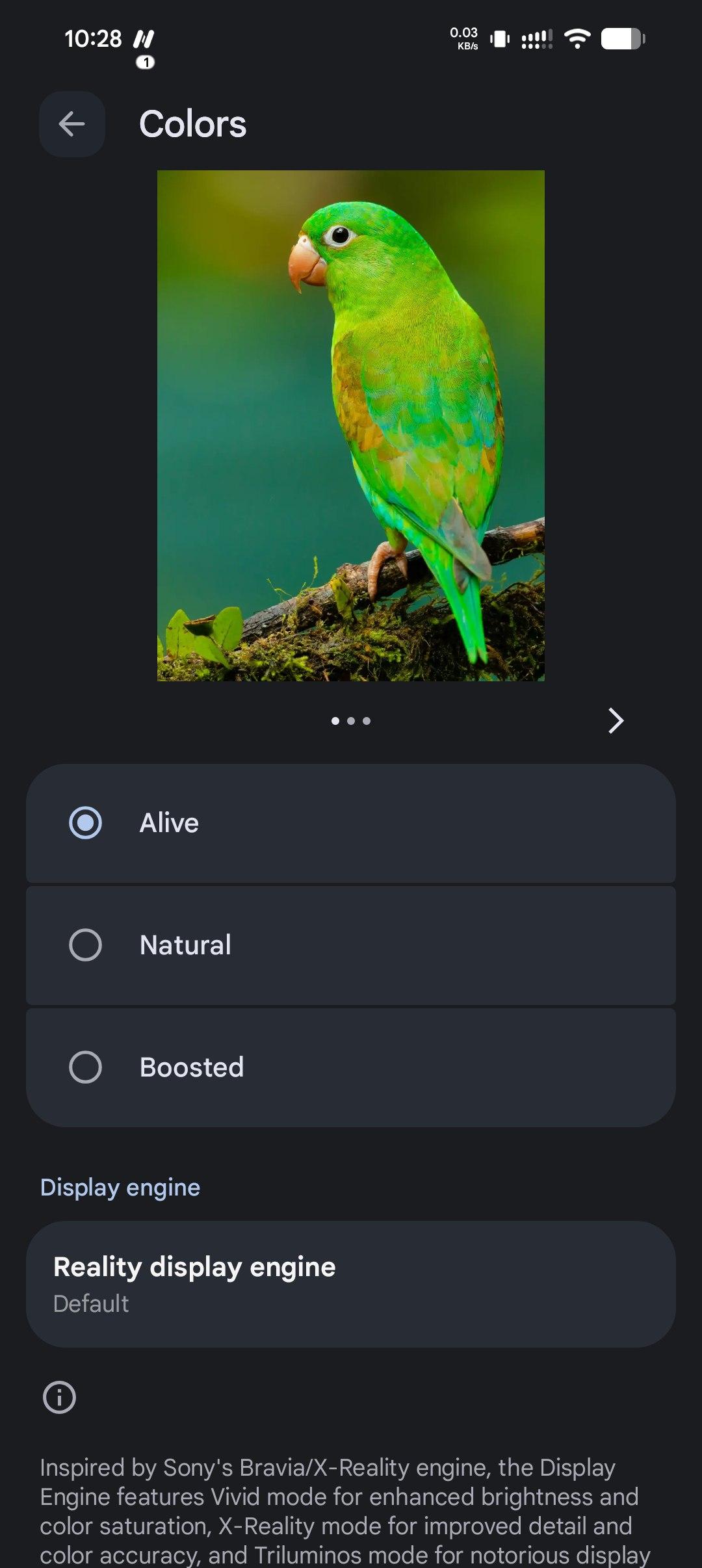Open Reality display engine setting
This screenshot has height=1568, width=702.
point(351,1284)
